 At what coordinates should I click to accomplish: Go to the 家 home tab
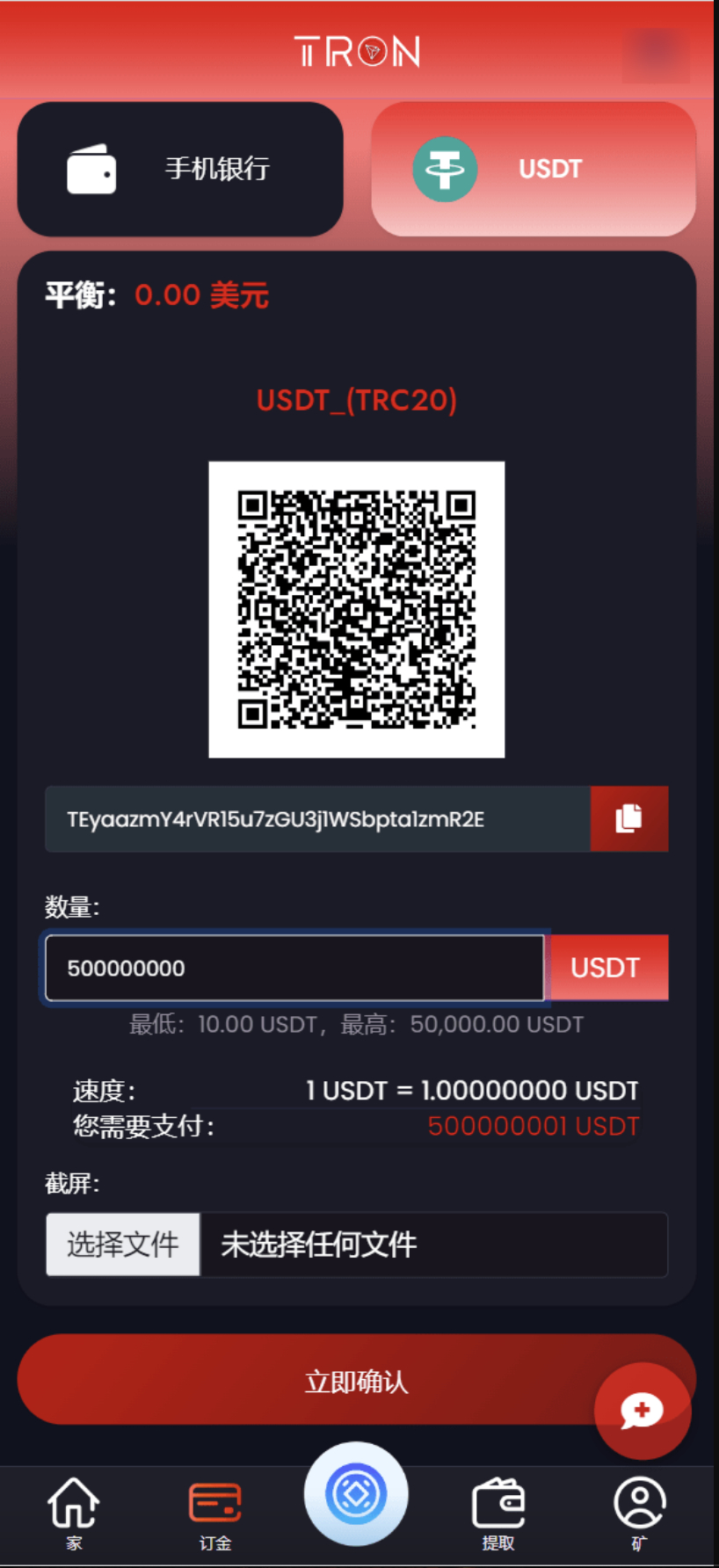(x=74, y=1512)
